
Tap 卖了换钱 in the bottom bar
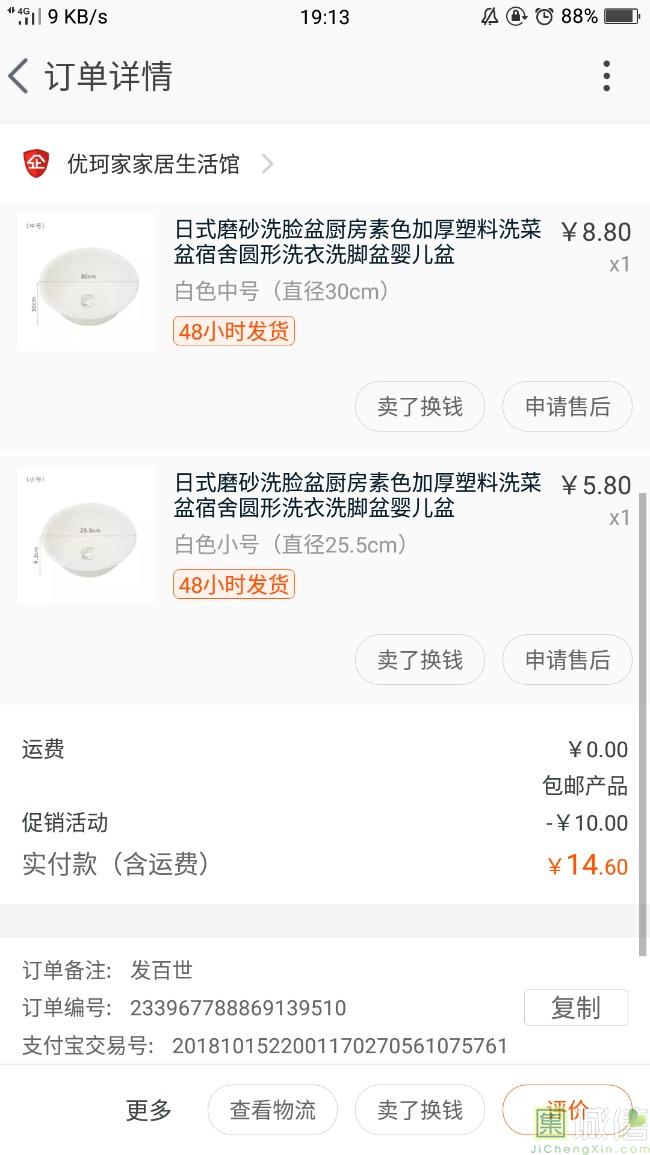[x=420, y=1110]
